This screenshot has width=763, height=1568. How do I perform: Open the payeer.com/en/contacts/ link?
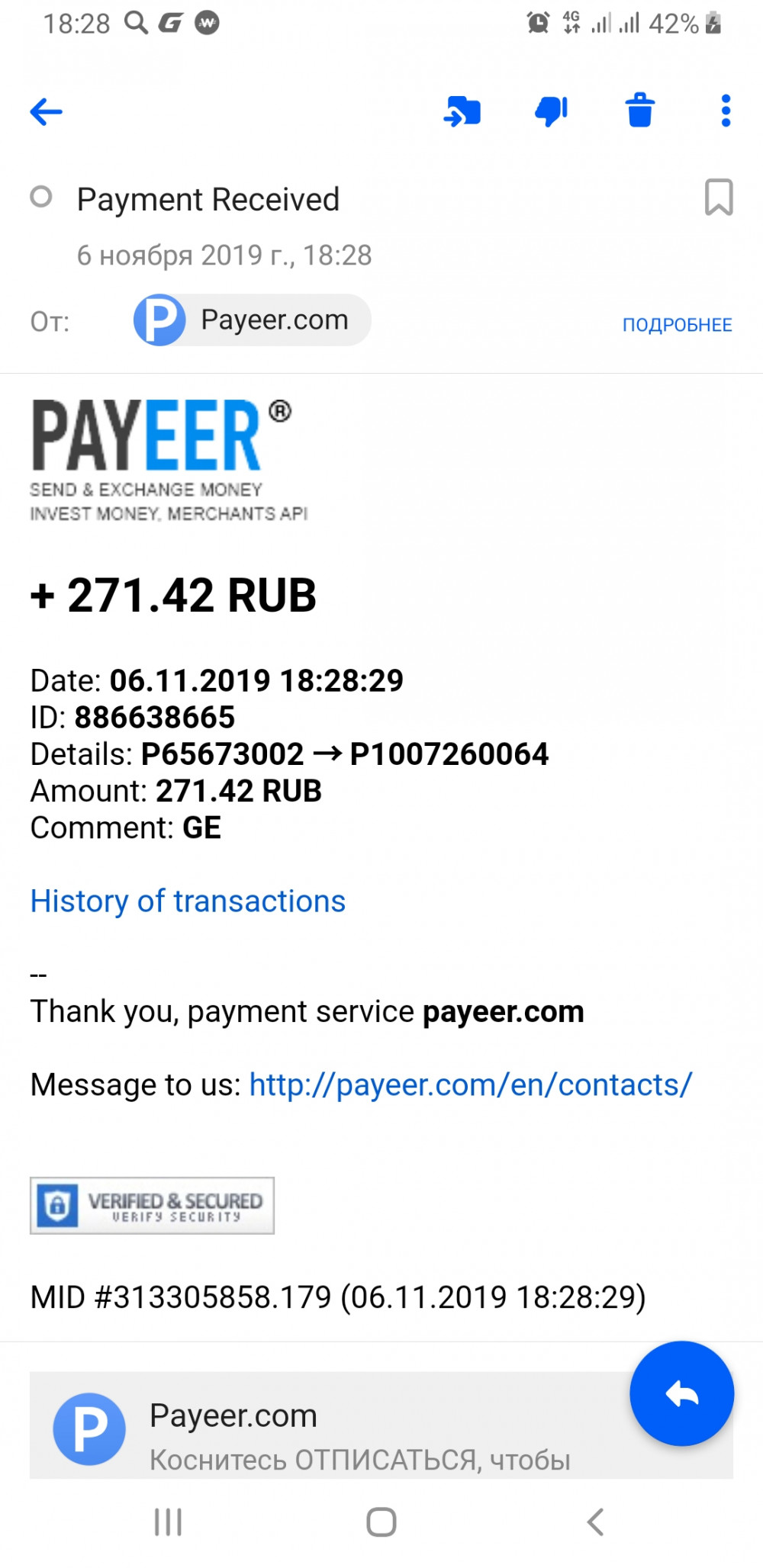pos(471,1084)
